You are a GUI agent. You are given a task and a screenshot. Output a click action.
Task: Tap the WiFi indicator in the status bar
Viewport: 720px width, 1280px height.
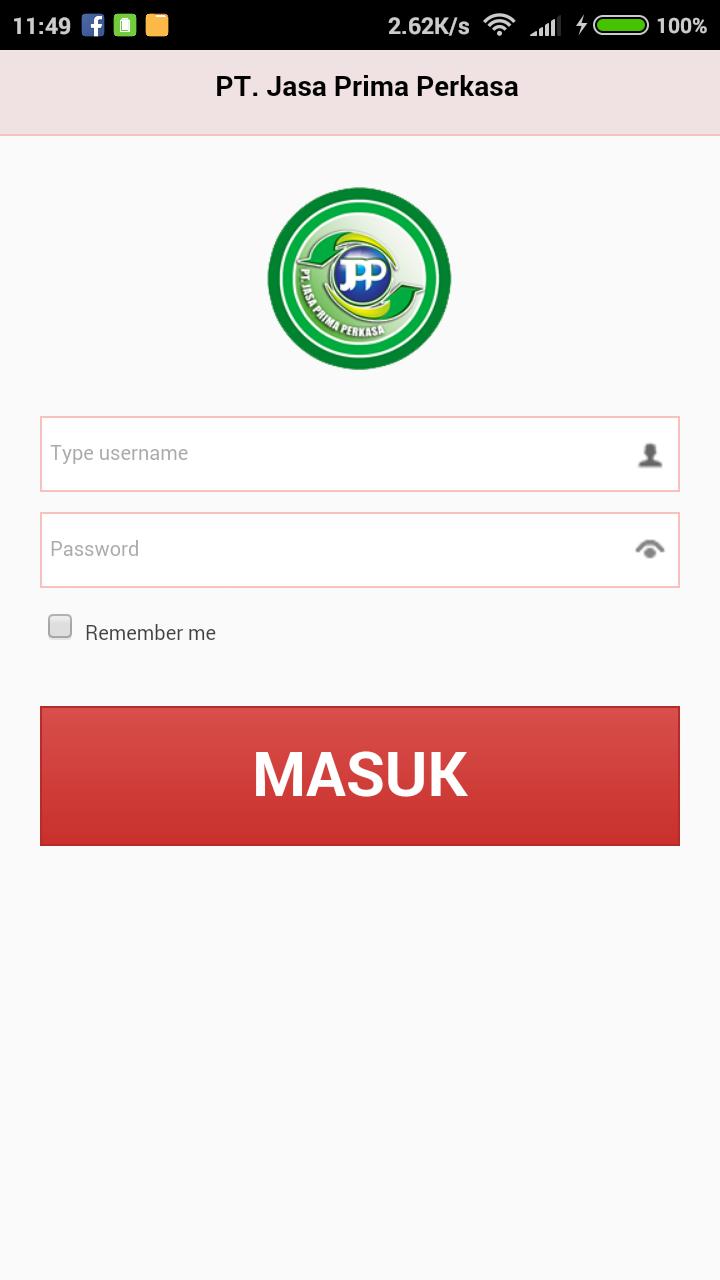(499, 25)
